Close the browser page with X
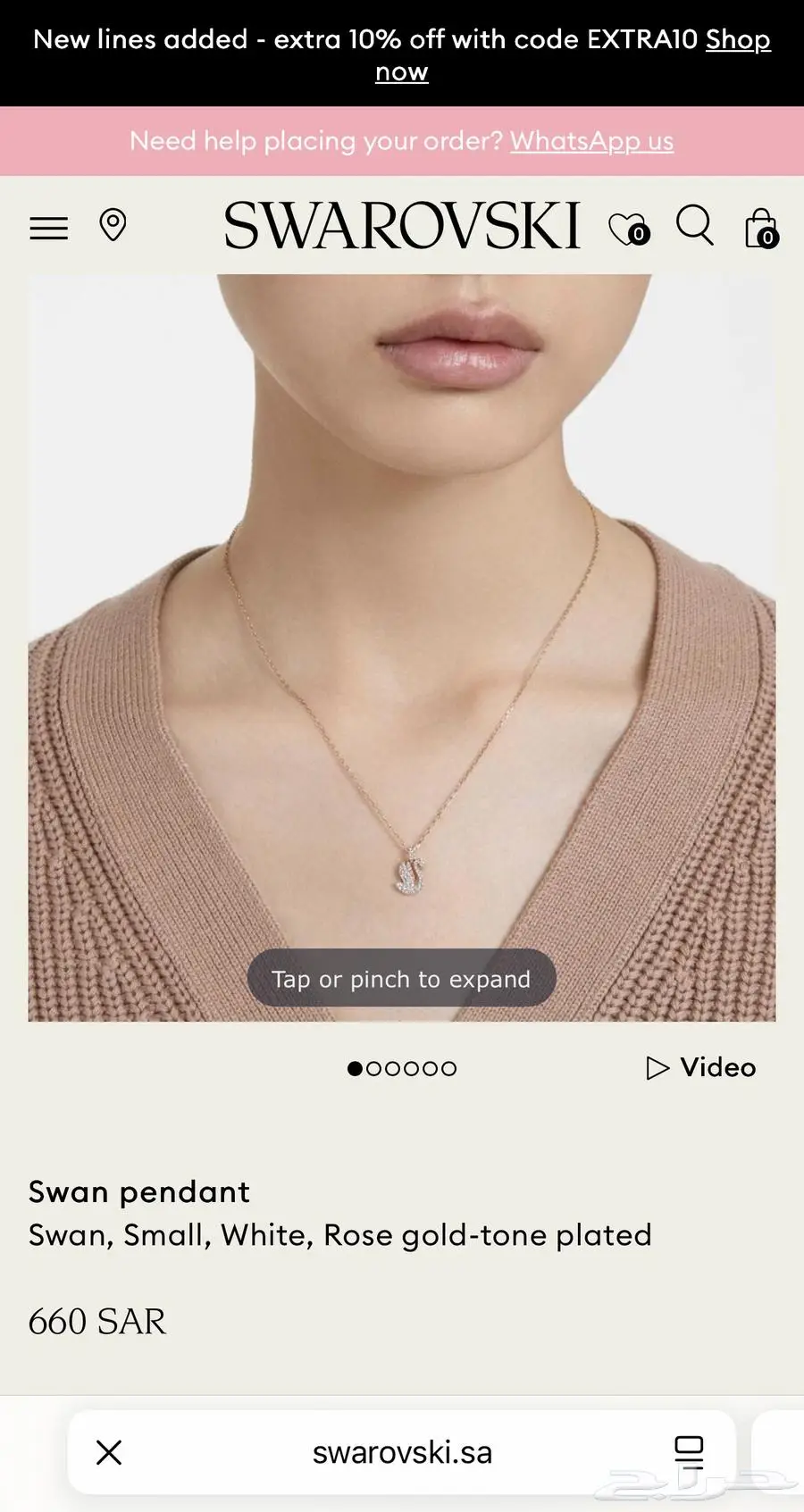The width and height of the screenshot is (804, 1512). 109,1452
